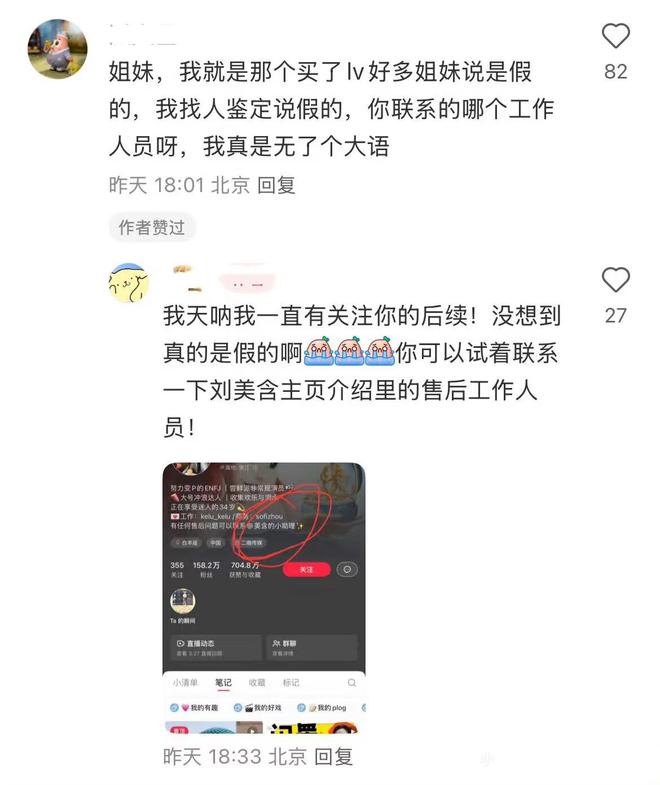Reply to the comment posted at 18:01

click(277, 184)
